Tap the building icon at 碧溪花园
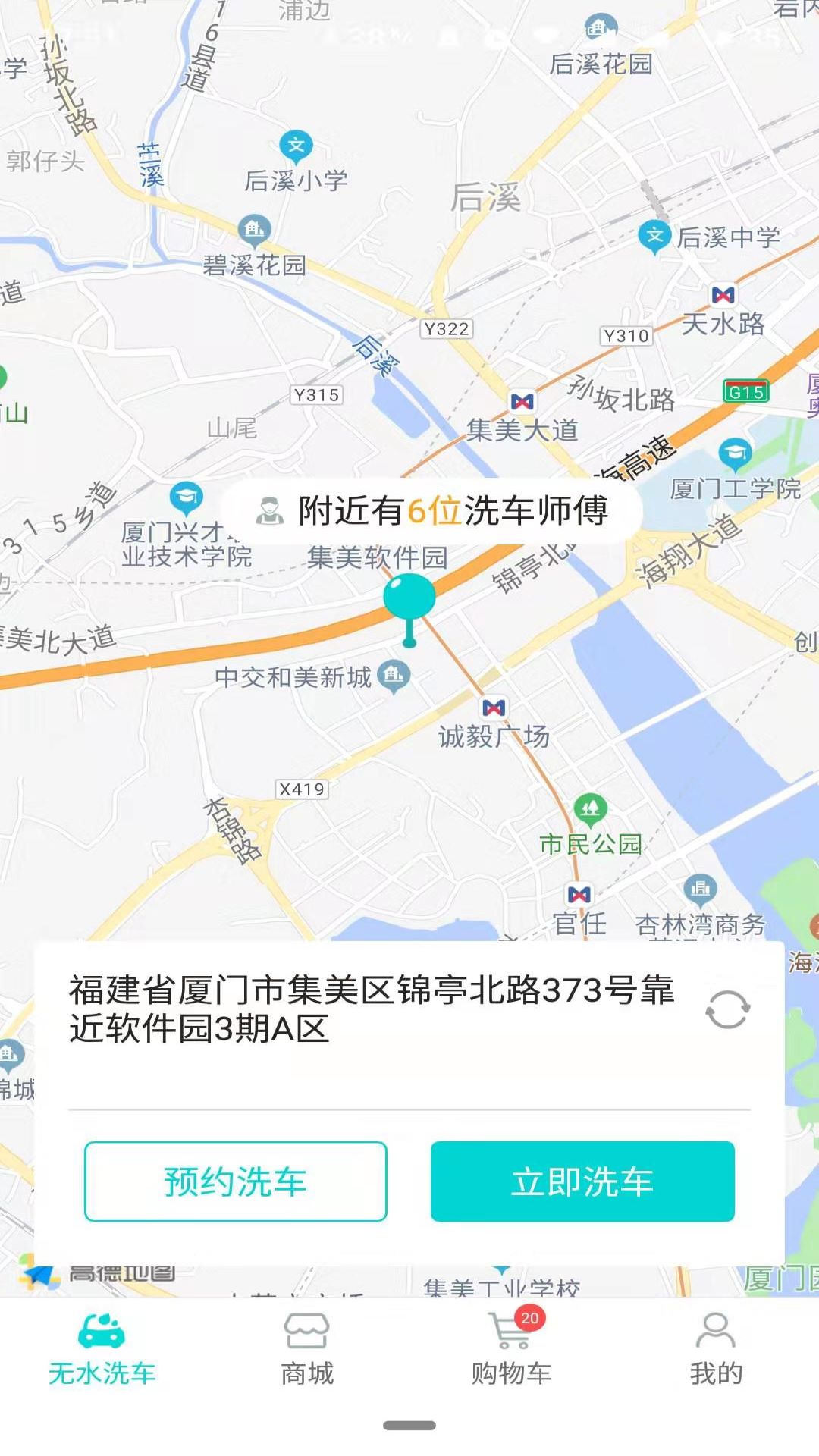The width and height of the screenshot is (819, 1456). pos(254,227)
